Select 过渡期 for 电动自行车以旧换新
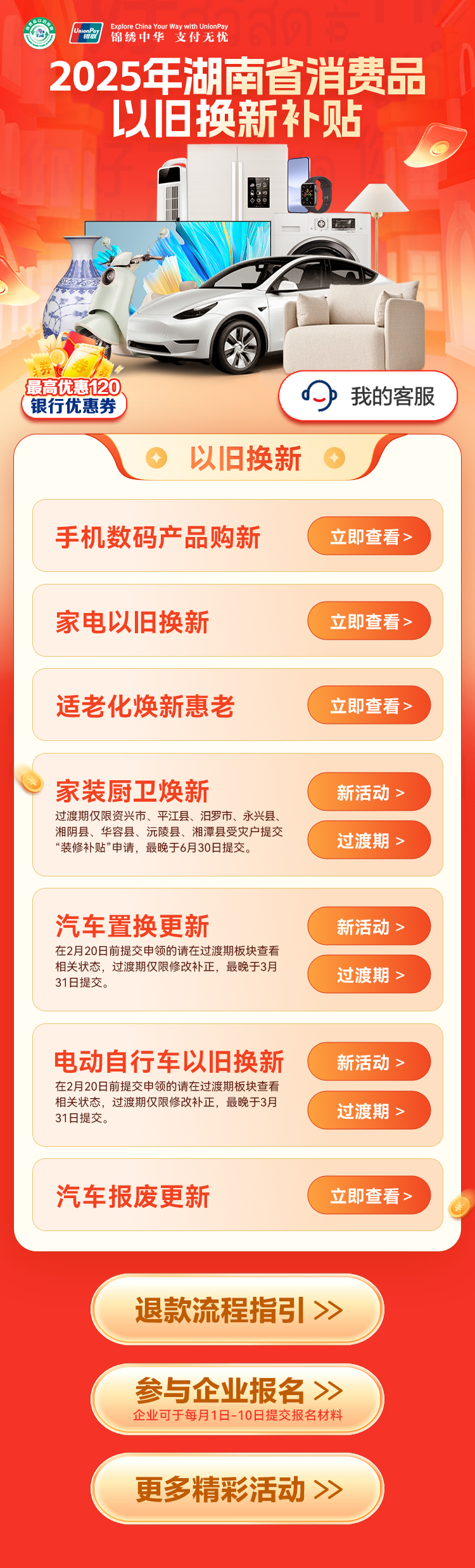This screenshot has width=475, height=1568. [369, 1110]
